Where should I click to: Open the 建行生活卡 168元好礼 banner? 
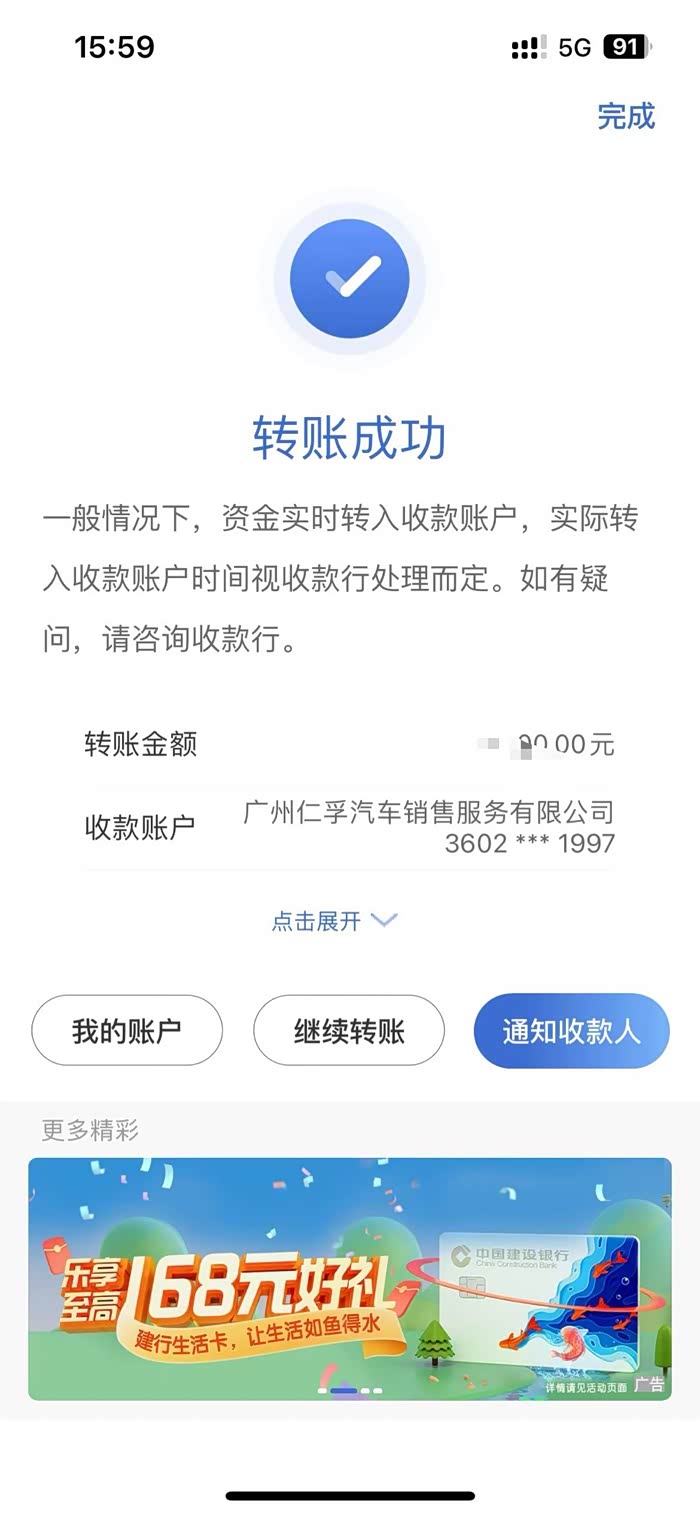coord(349,1278)
